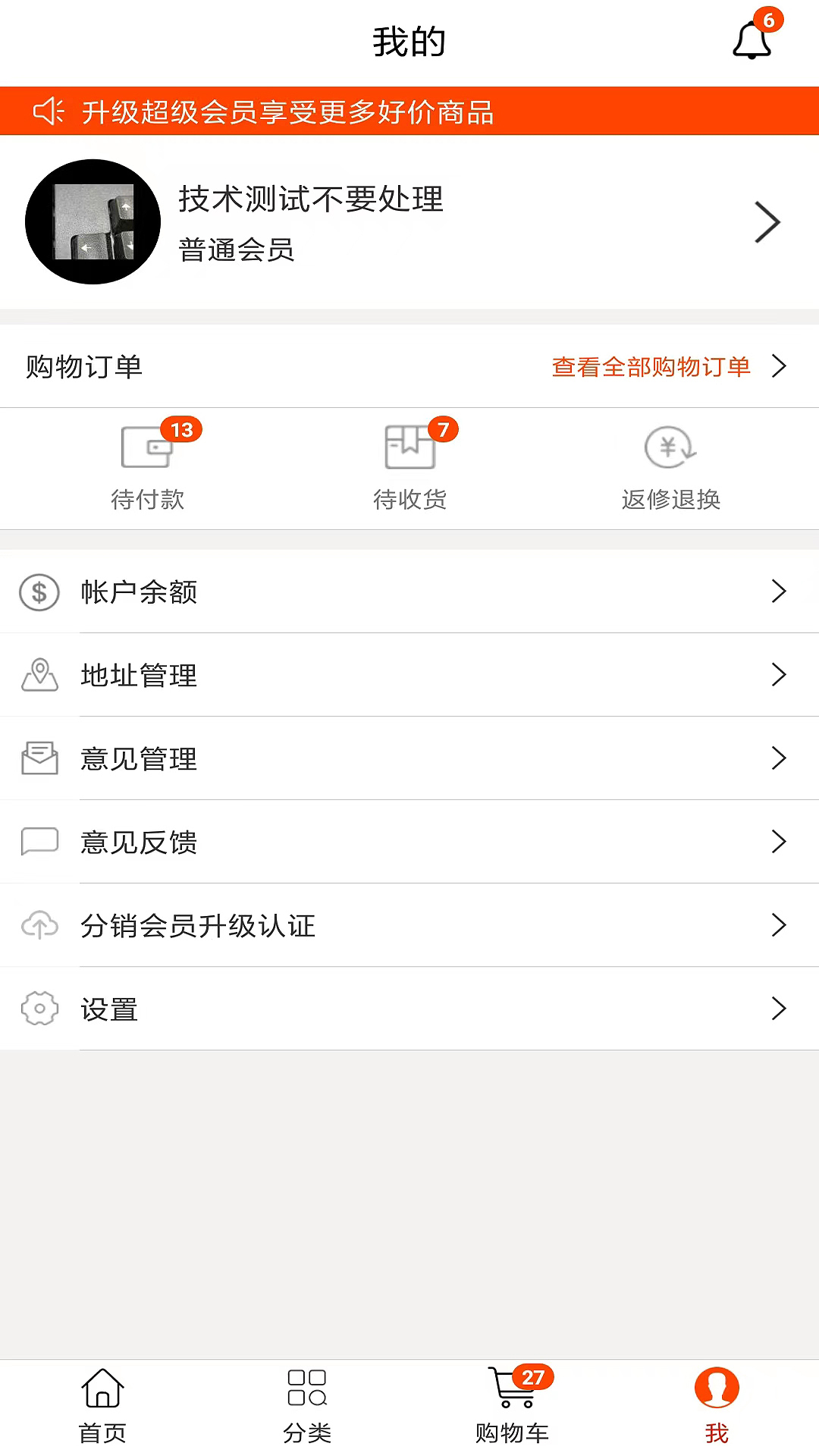
Task: Click the speaker icon on the announcement banner
Action: [49, 111]
